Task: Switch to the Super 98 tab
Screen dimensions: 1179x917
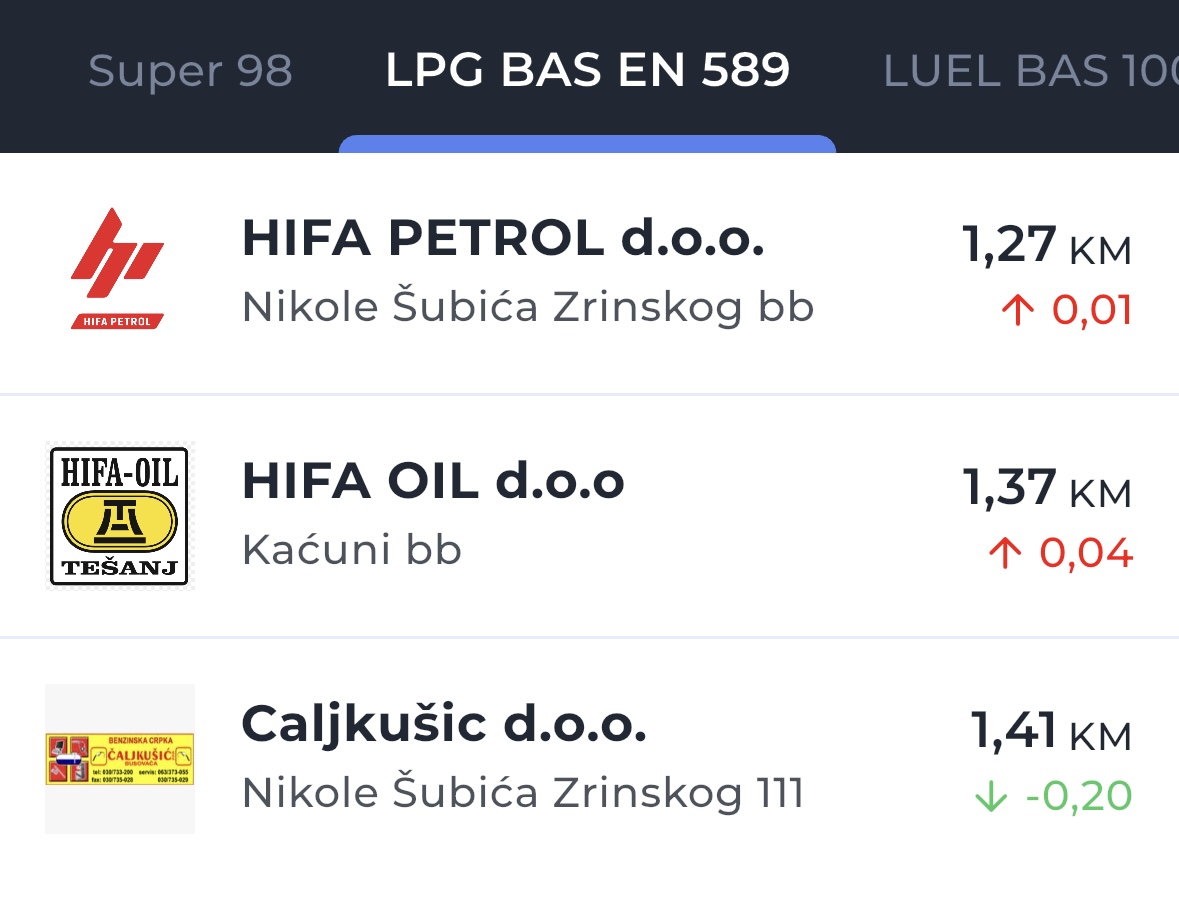Action: pyautogui.click(x=190, y=71)
